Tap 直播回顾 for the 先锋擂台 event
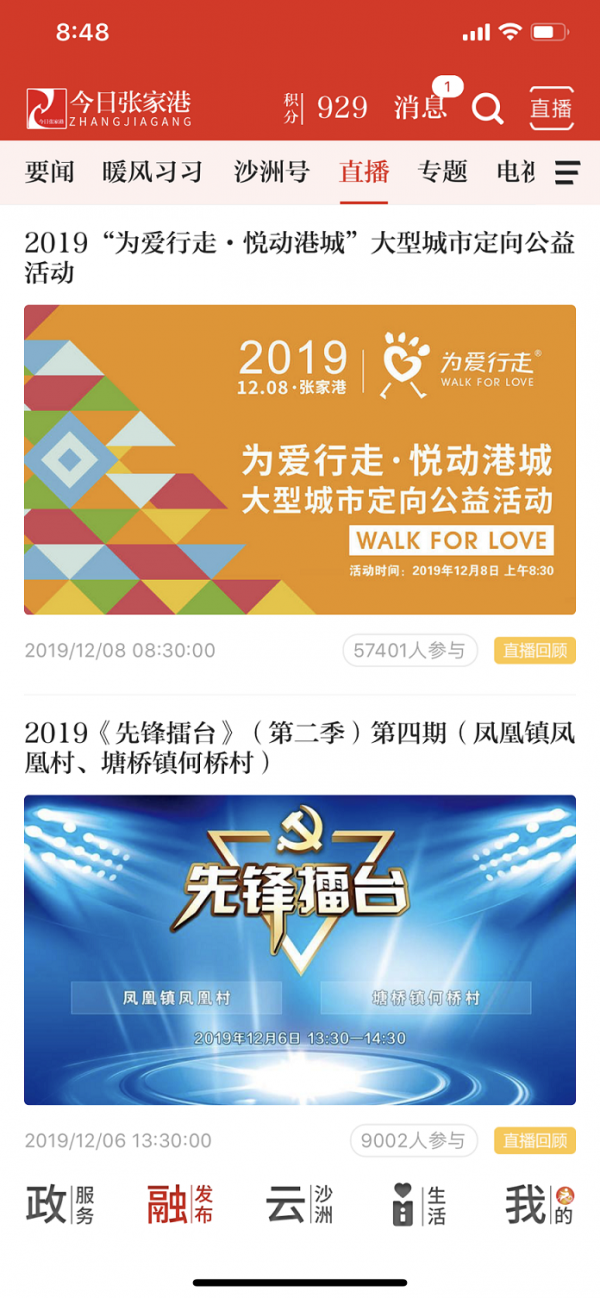 pyautogui.click(x=534, y=1140)
